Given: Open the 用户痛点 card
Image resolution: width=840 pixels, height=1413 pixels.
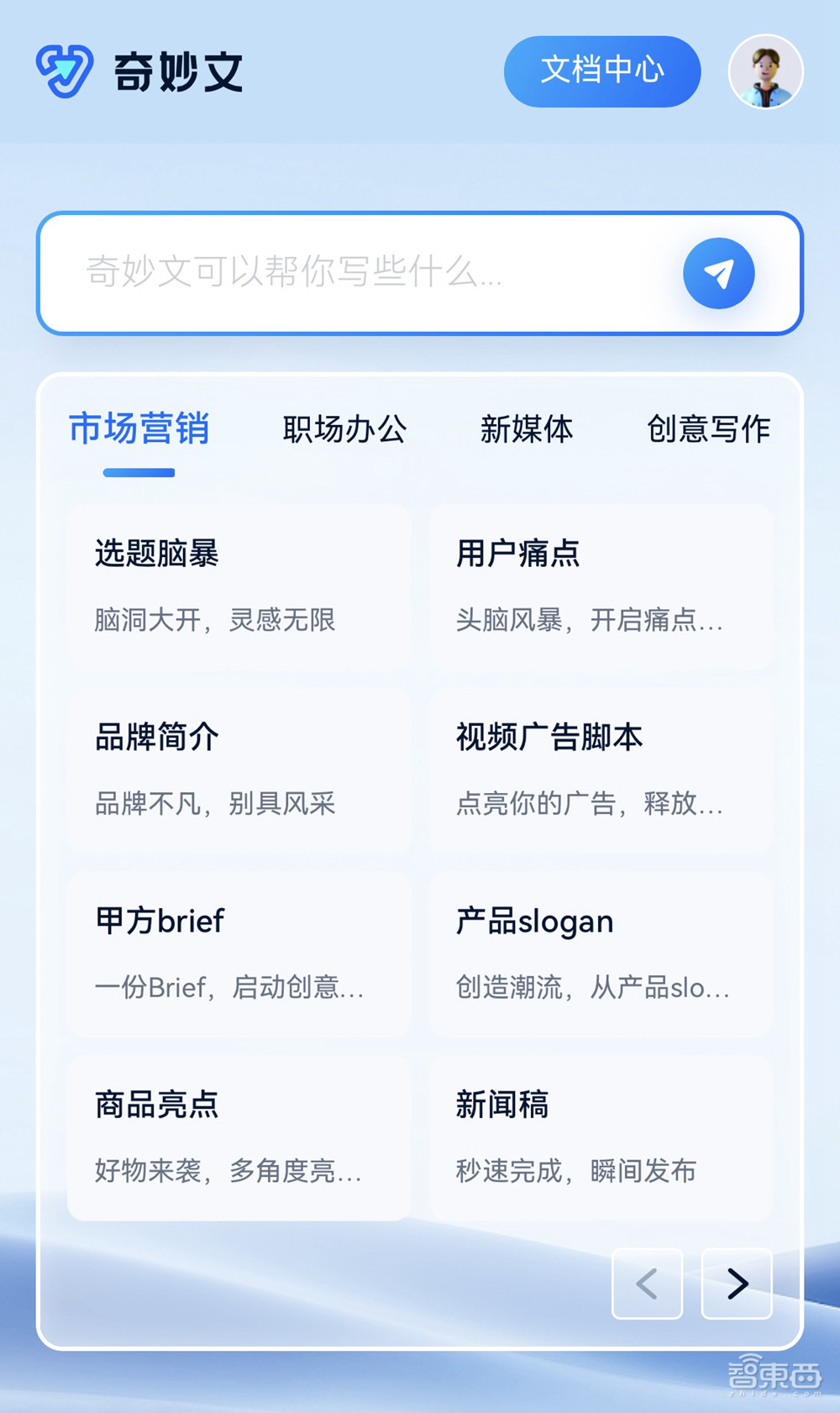Looking at the screenshot, I should point(599,586).
